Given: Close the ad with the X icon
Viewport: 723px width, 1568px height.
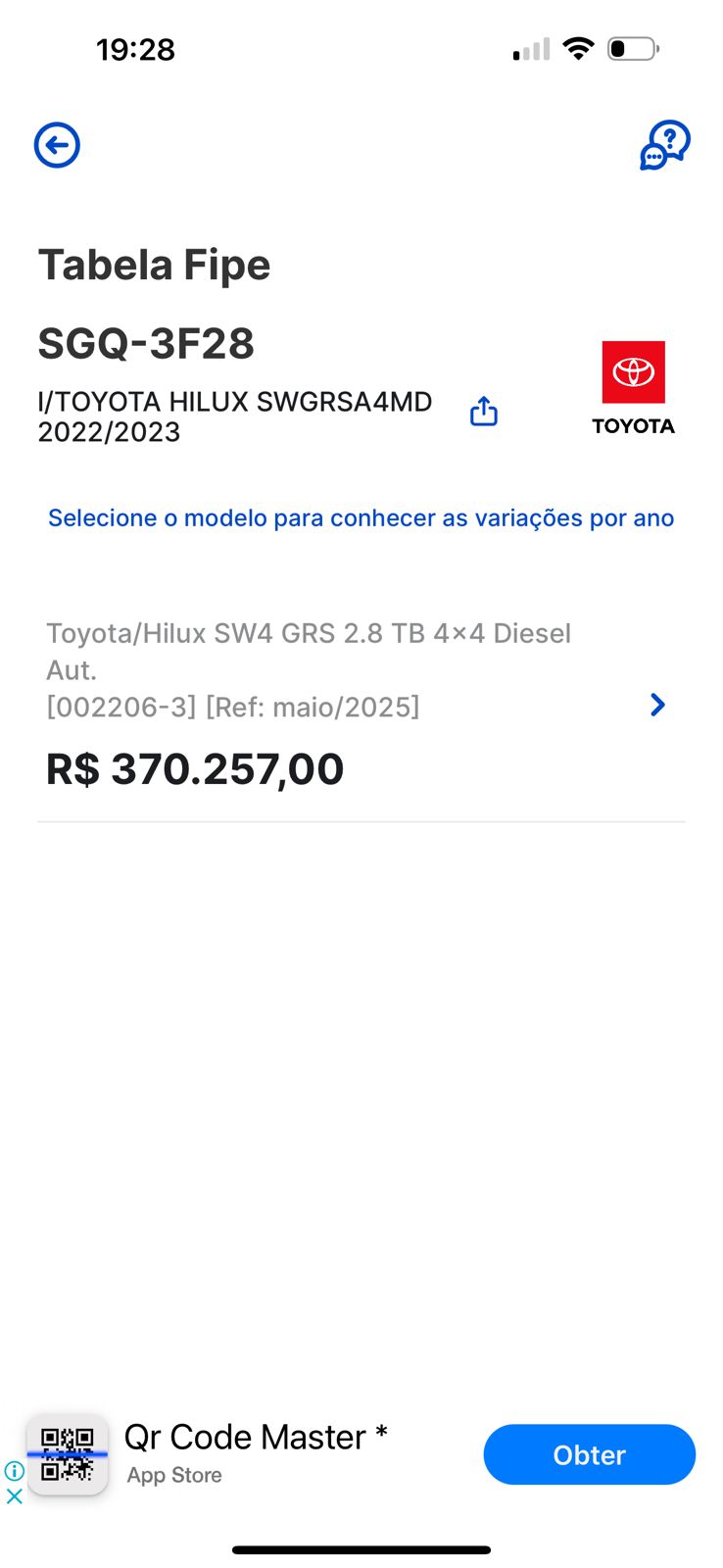Looking at the screenshot, I should coord(14,1497).
